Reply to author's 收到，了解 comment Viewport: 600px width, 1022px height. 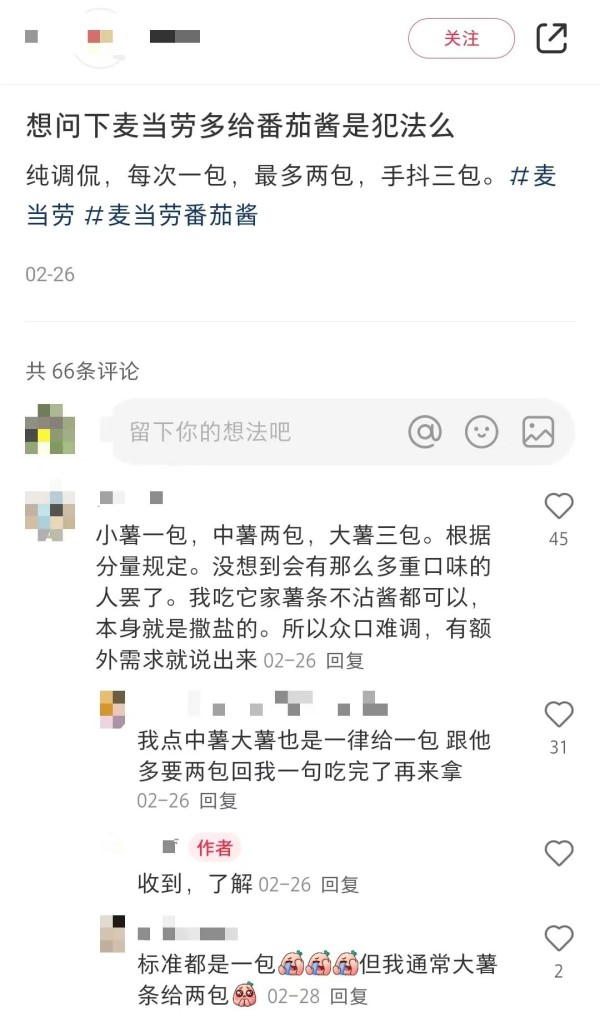340,884
